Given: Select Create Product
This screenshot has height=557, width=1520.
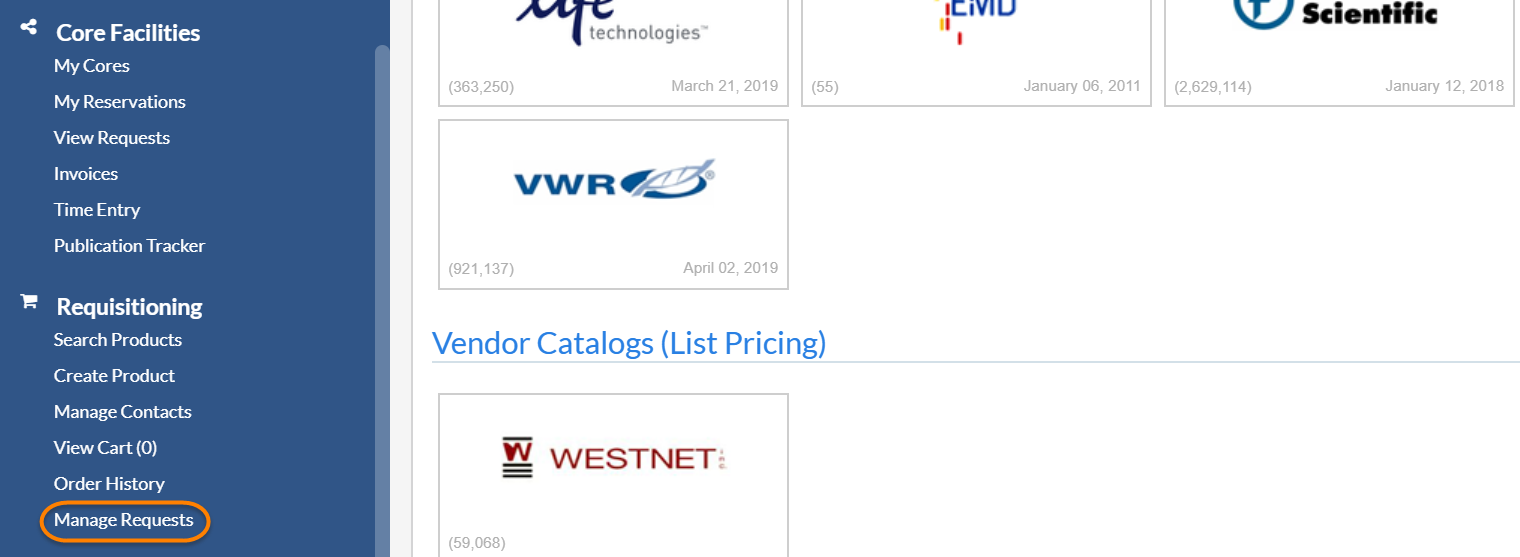Looking at the screenshot, I should [x=114, y=376].
